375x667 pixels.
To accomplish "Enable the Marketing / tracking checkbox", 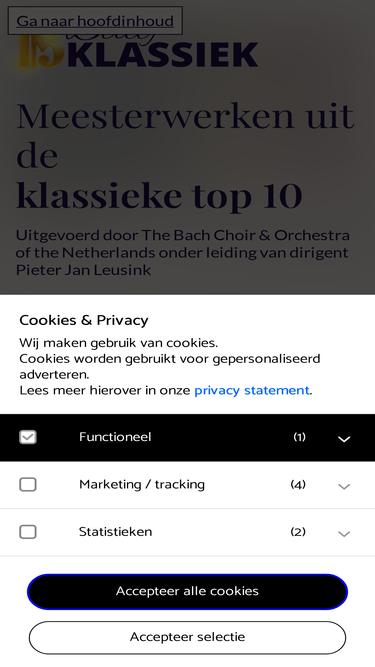I will pyautogui.click(x=28, y=485).
